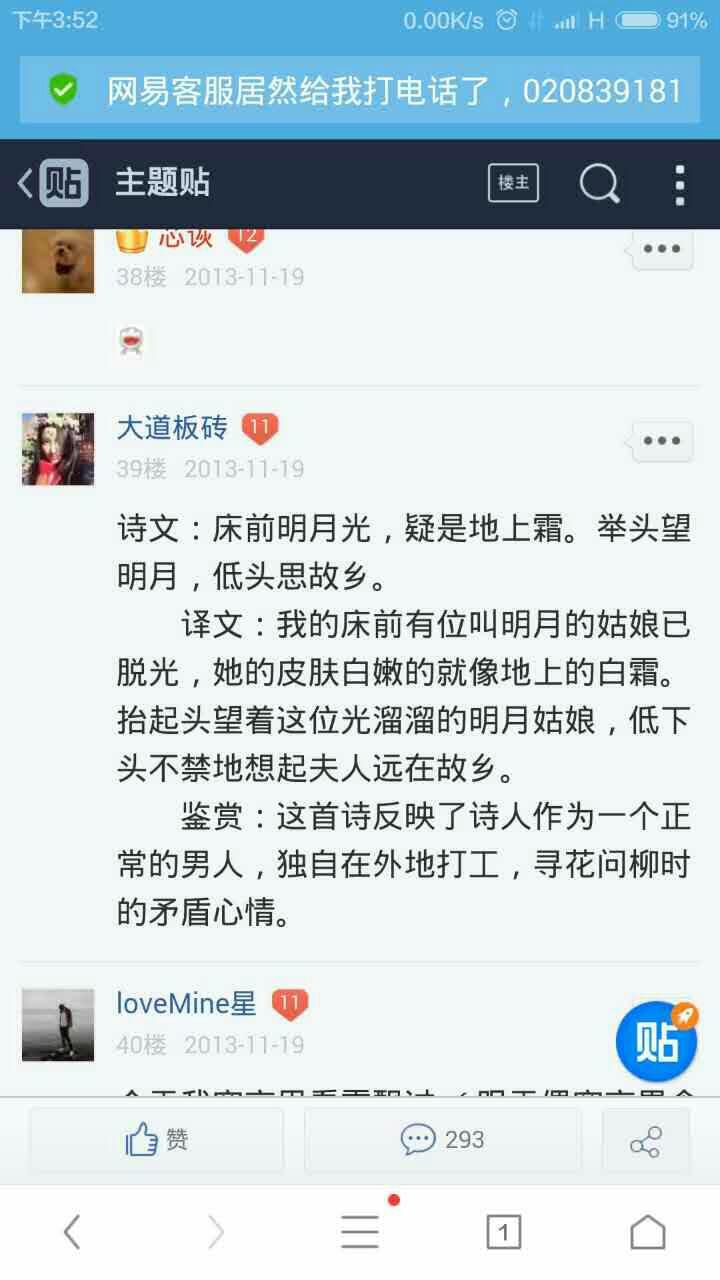
Task: Open more options on floor 38 post
Action: 661,249
